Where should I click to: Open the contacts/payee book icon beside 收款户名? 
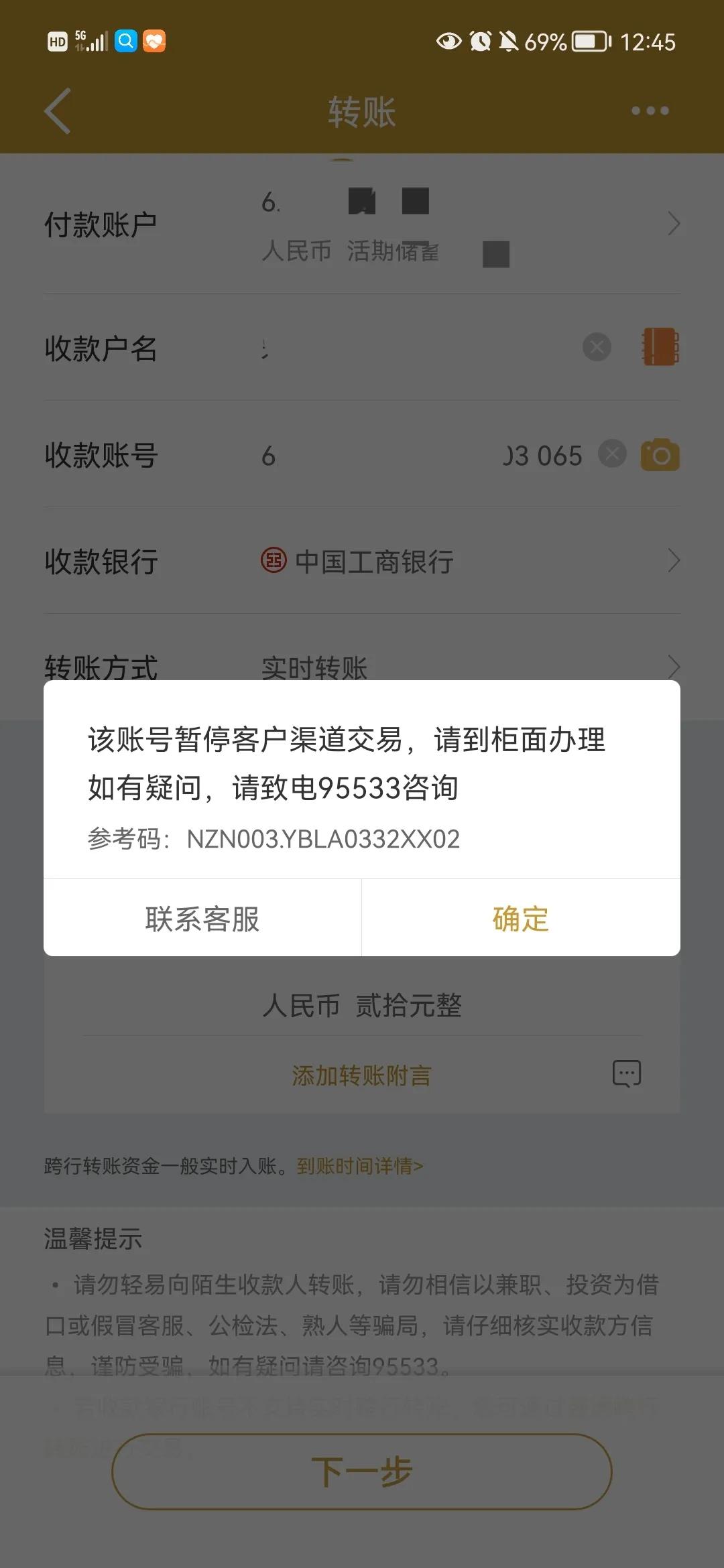coord(660,348)
